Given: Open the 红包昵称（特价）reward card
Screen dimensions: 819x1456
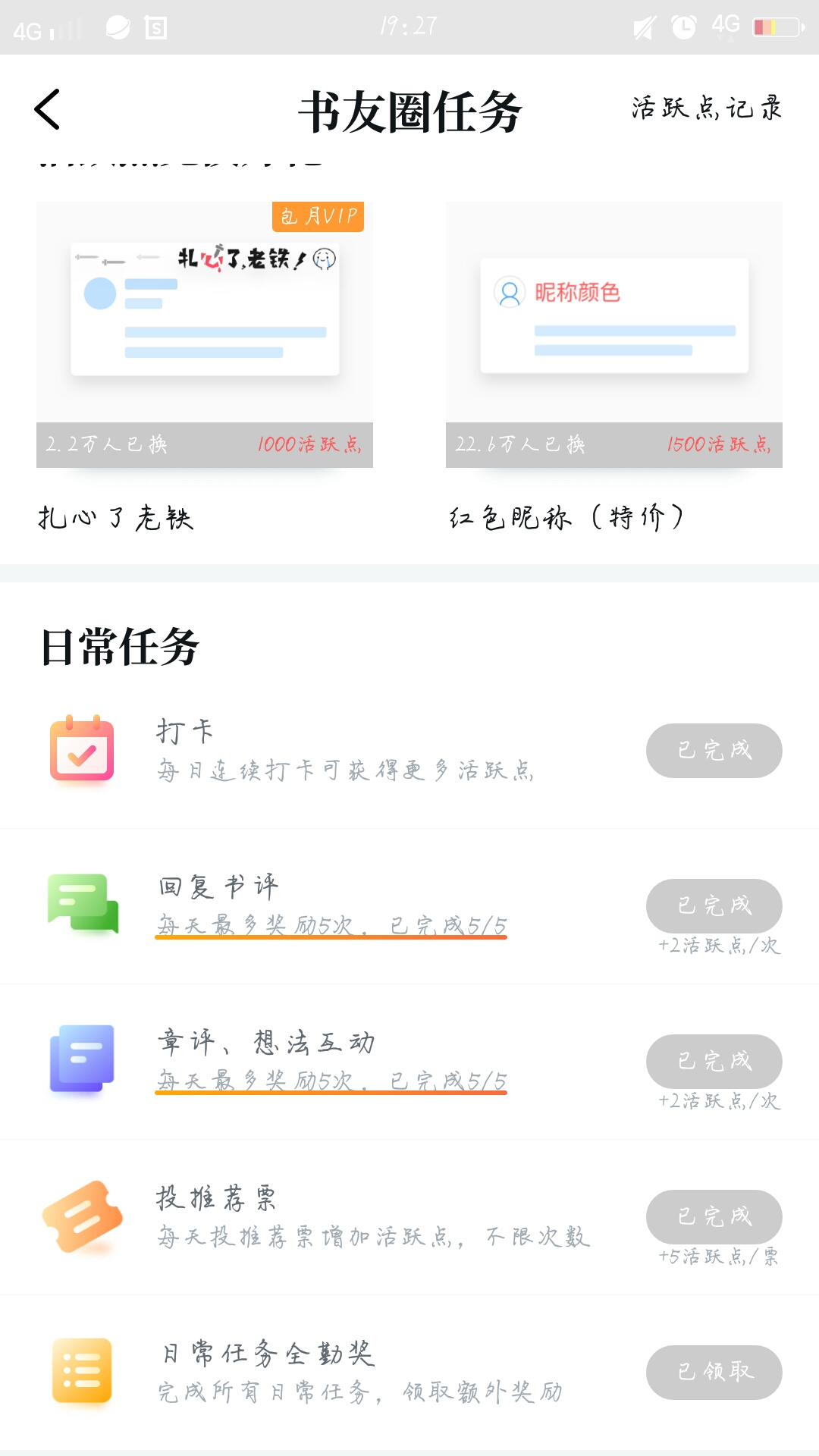Looking at the screenshot, I should pos(613,335).
